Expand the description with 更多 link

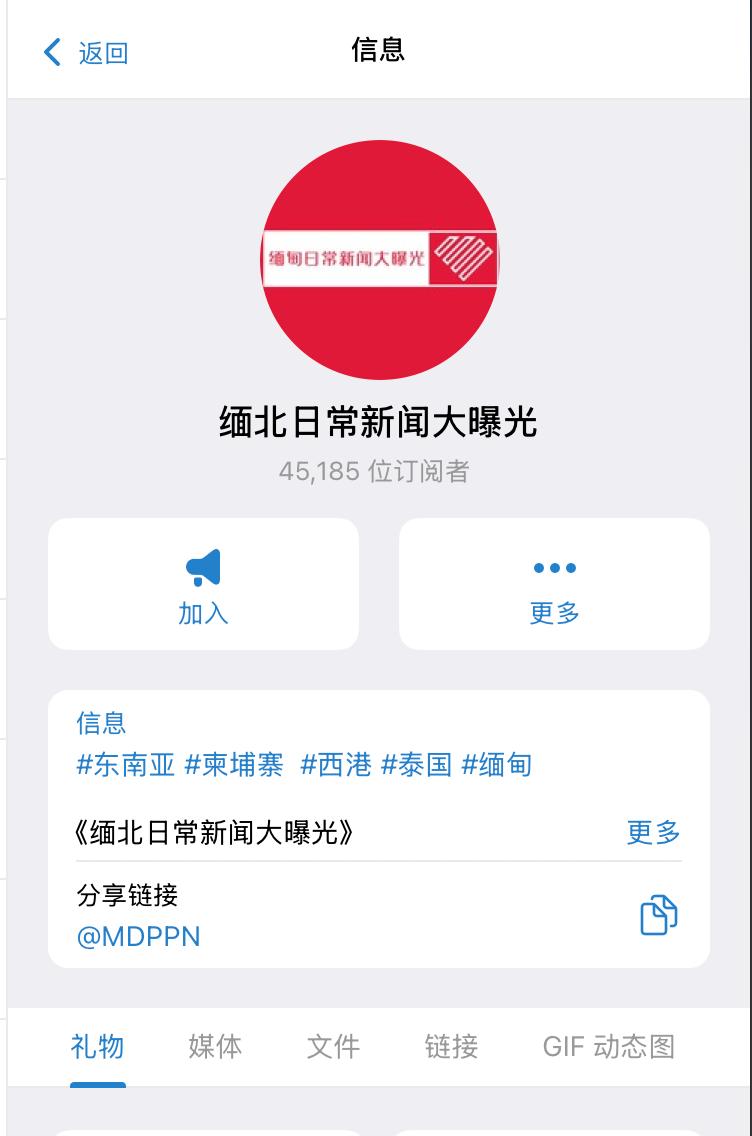click(x=653, y=832)
